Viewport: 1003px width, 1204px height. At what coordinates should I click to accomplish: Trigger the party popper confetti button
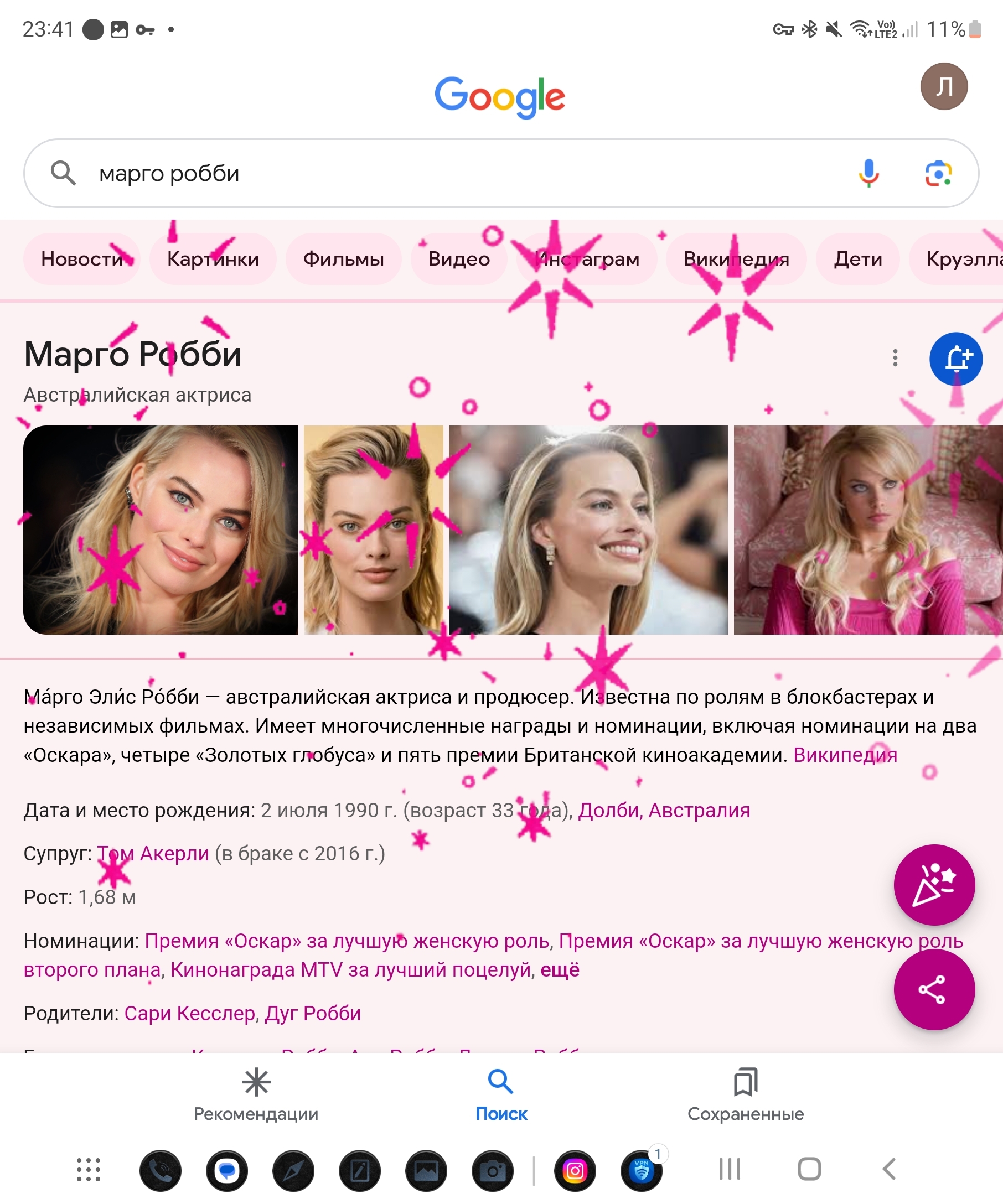pyautogui.click(x=934, y=885)
